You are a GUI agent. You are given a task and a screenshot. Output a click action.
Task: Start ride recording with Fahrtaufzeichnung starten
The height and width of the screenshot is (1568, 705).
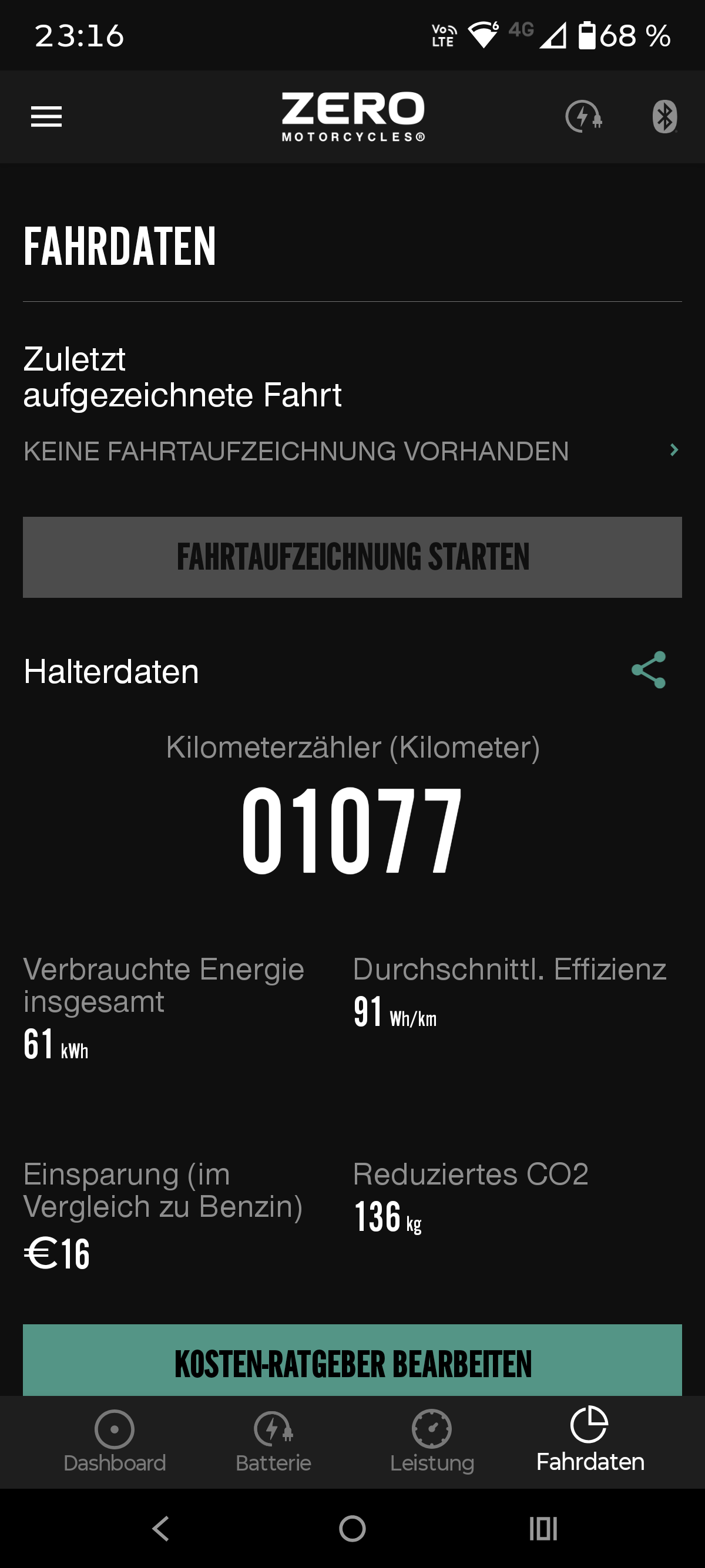tap(352, 557)
